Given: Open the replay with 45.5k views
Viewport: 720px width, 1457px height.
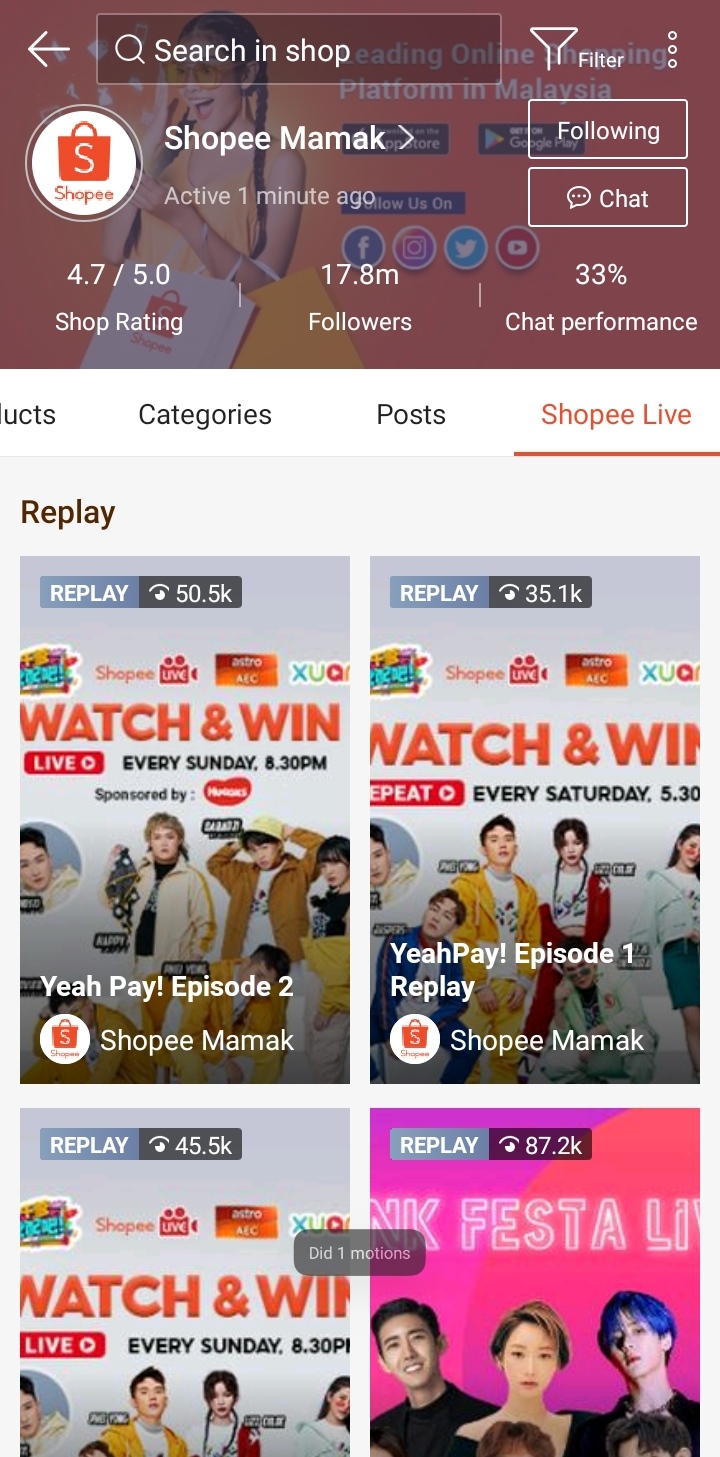Looking at the screenshot, I should click(x=185, y=1282).
